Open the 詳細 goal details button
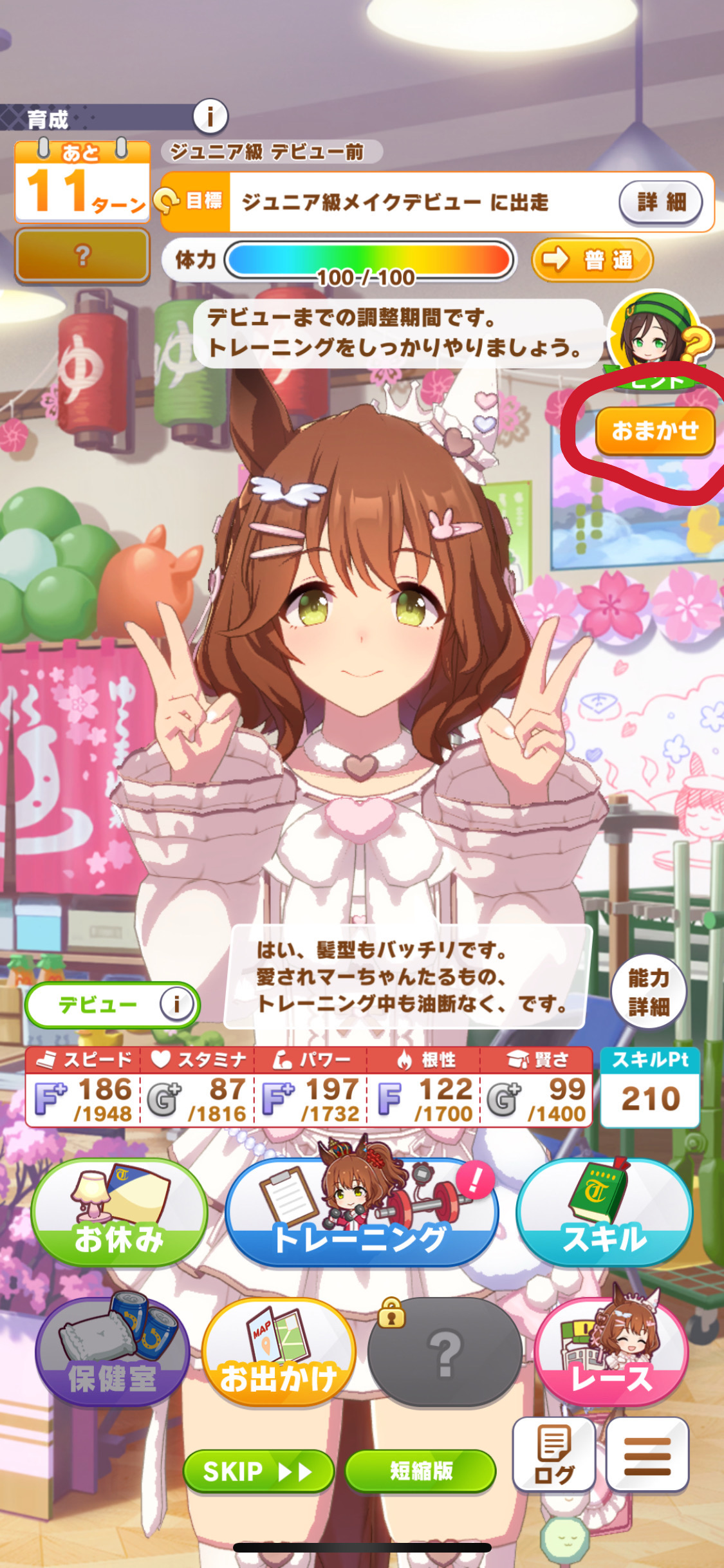 (x=661, y=203)
